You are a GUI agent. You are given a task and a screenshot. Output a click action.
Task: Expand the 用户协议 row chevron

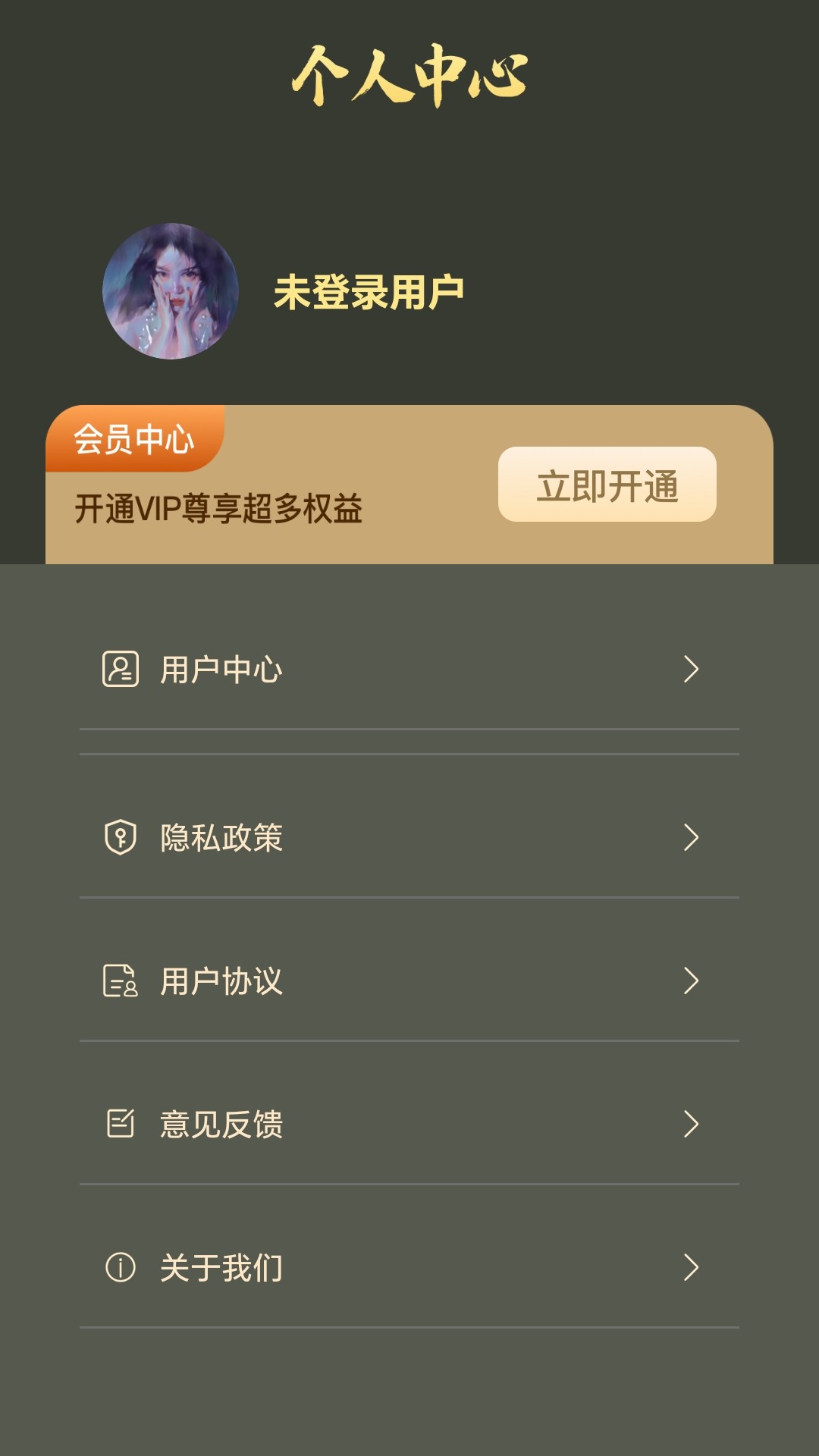coord(692,982)
